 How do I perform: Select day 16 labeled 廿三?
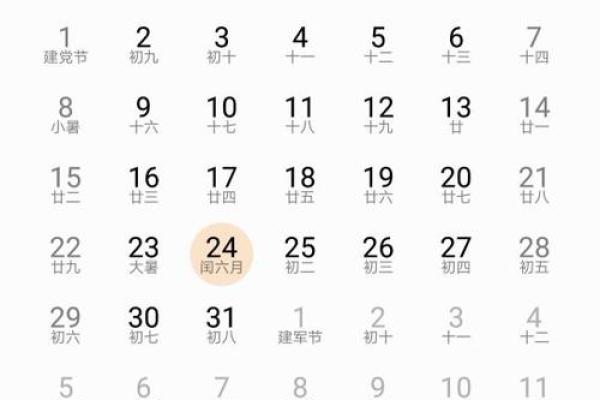[x=144, y=184]
